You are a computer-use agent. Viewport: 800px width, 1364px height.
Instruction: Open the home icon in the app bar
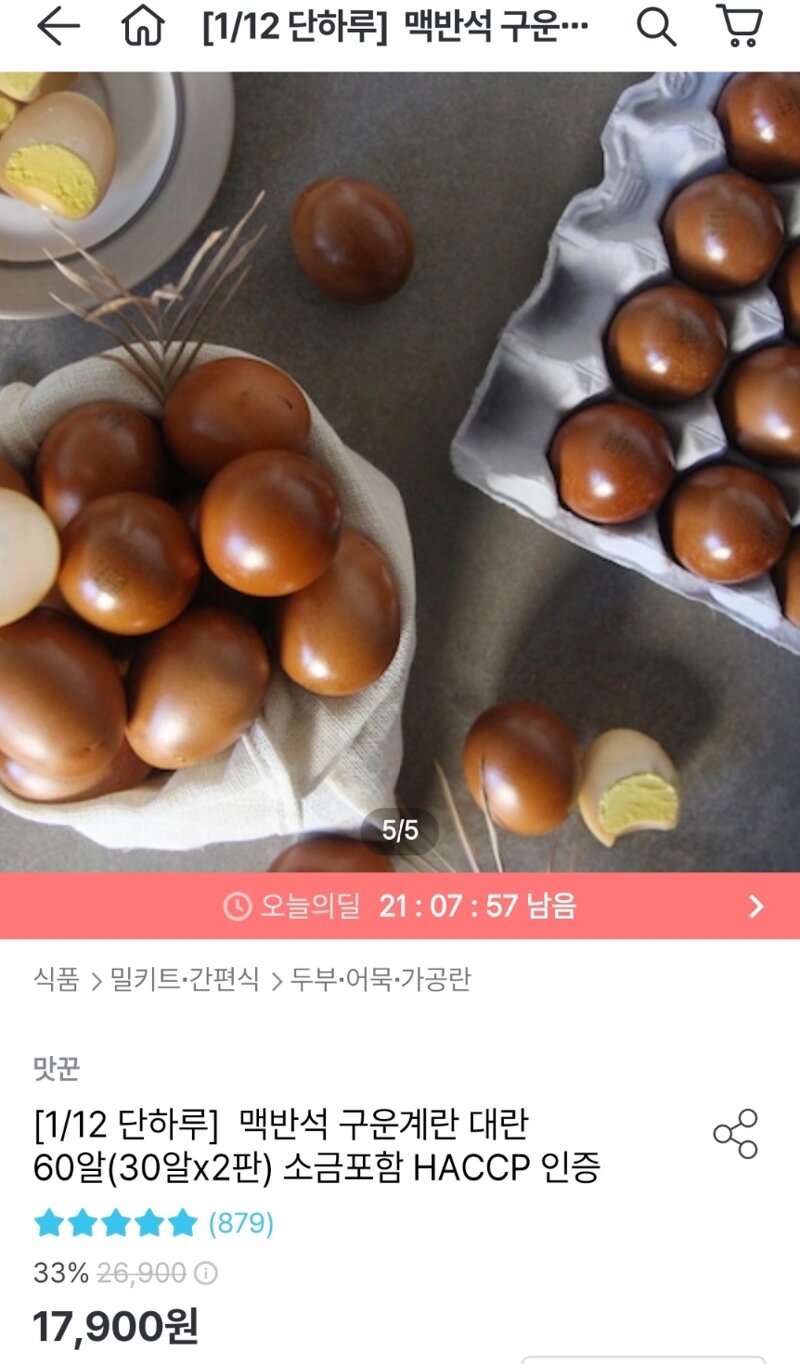(x=142, y=28)
